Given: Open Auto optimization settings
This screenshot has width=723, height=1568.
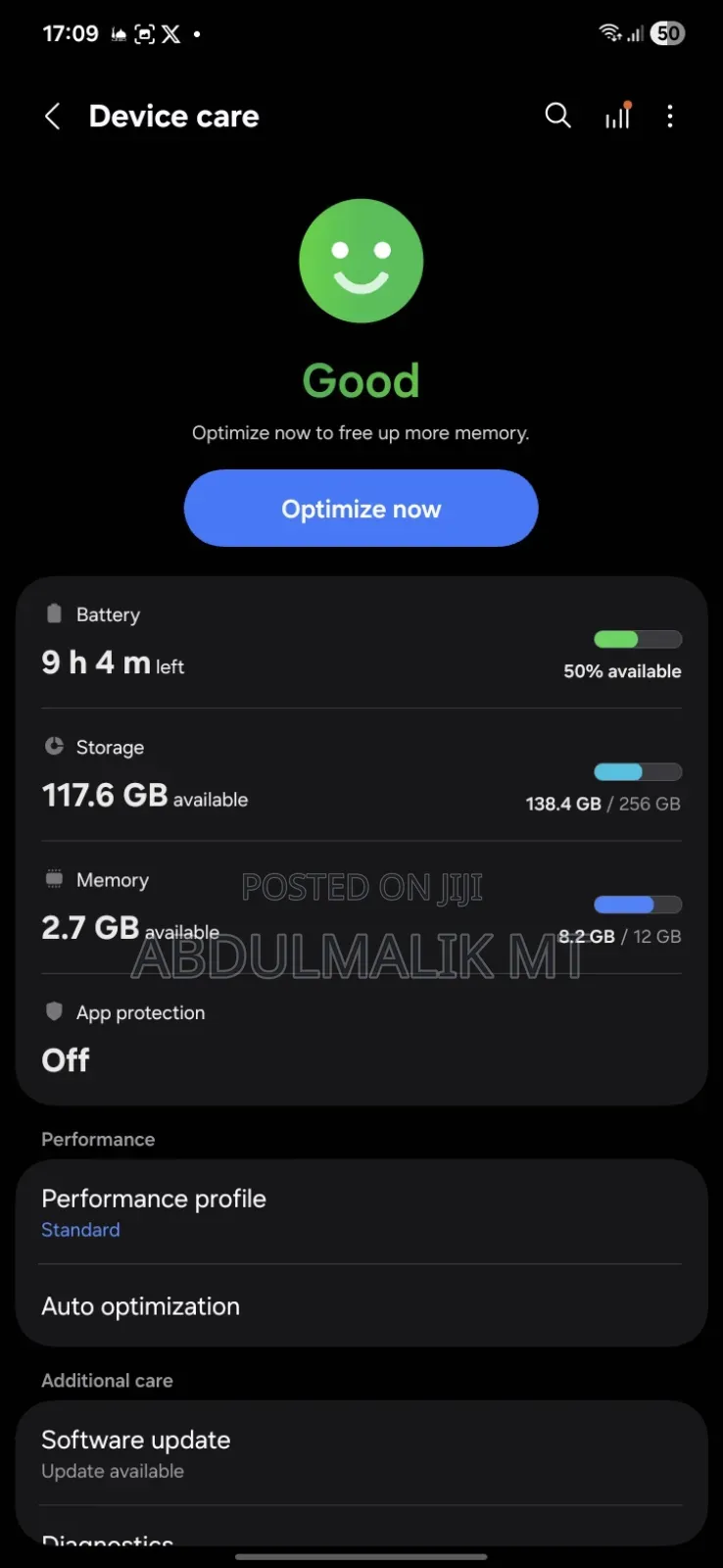Looking at the screenshot, I should (x=361, y=1306).
